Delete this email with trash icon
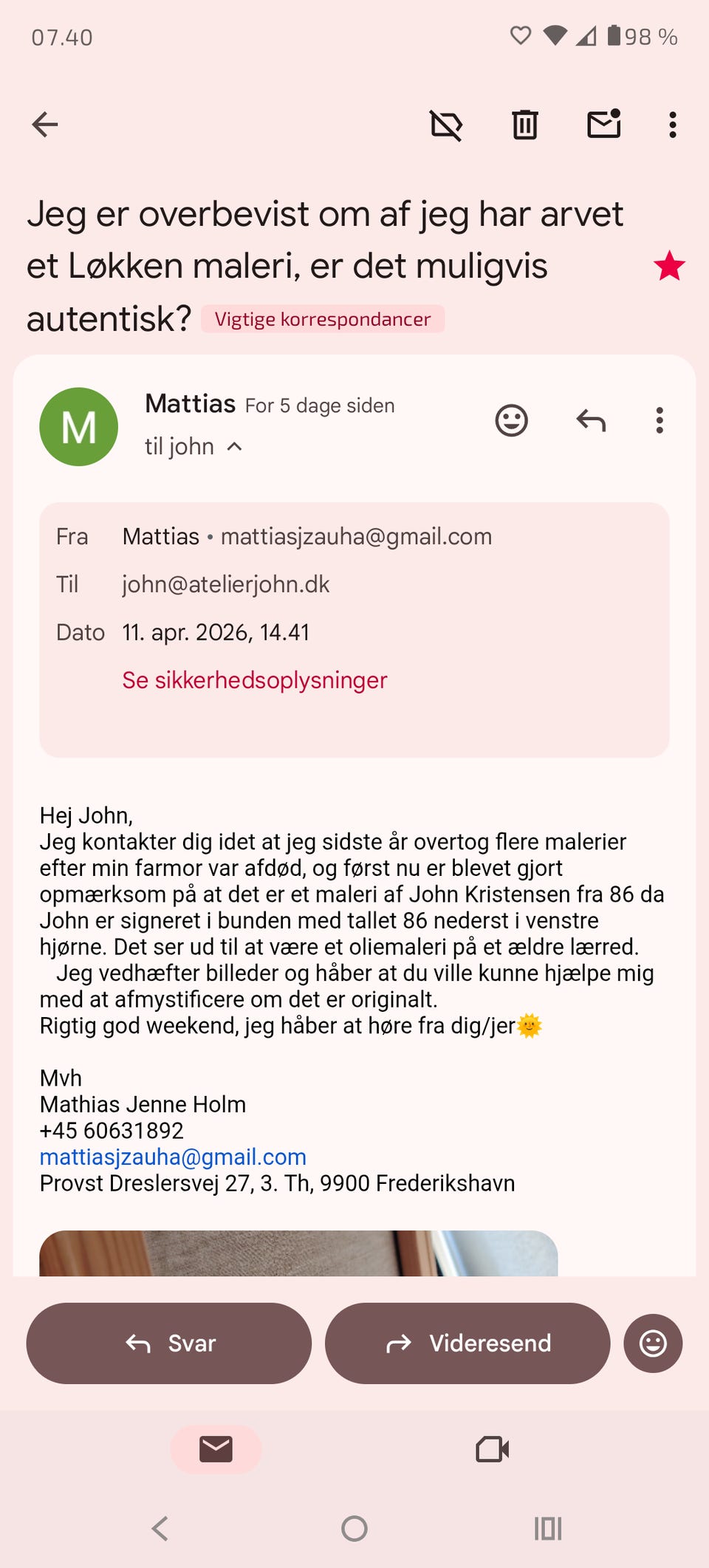 point(526,124)
